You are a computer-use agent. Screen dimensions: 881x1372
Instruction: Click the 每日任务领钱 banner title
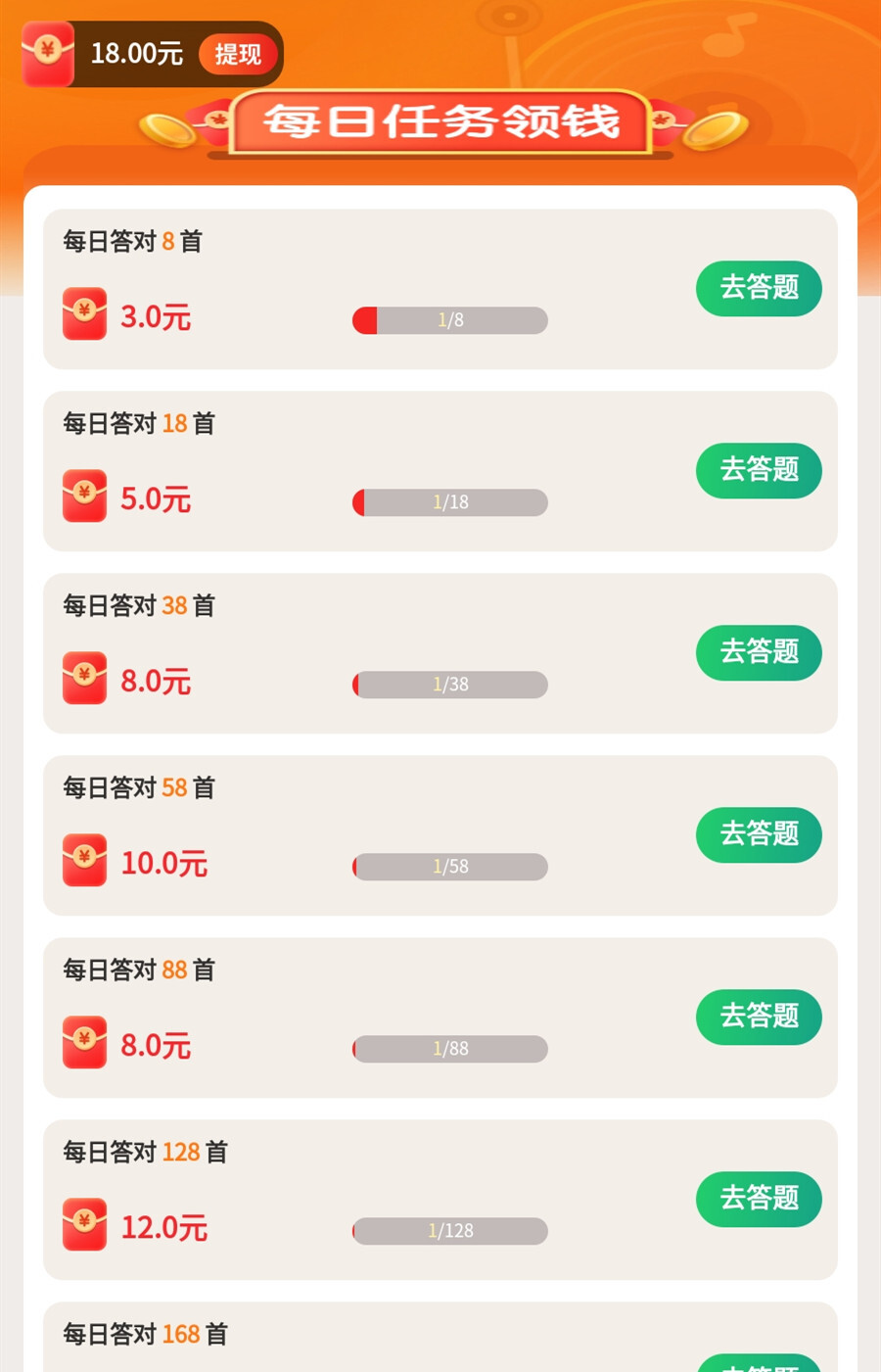click(x=440, y=121)
